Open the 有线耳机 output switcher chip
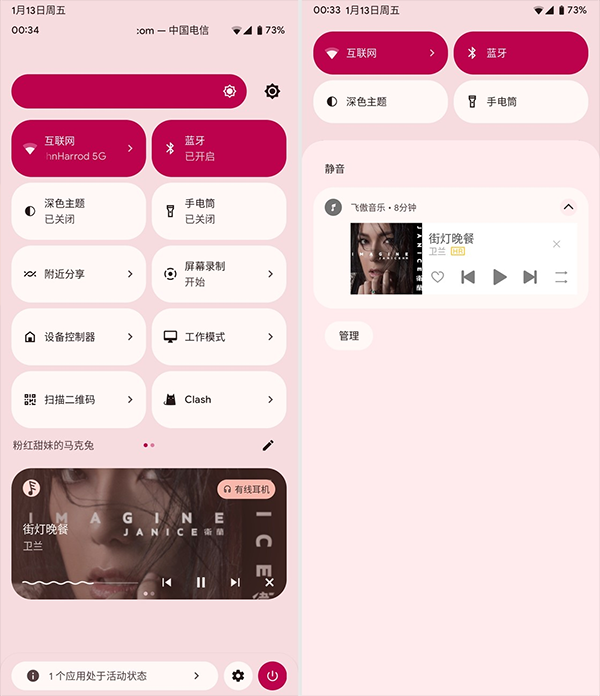 (245, 489)
